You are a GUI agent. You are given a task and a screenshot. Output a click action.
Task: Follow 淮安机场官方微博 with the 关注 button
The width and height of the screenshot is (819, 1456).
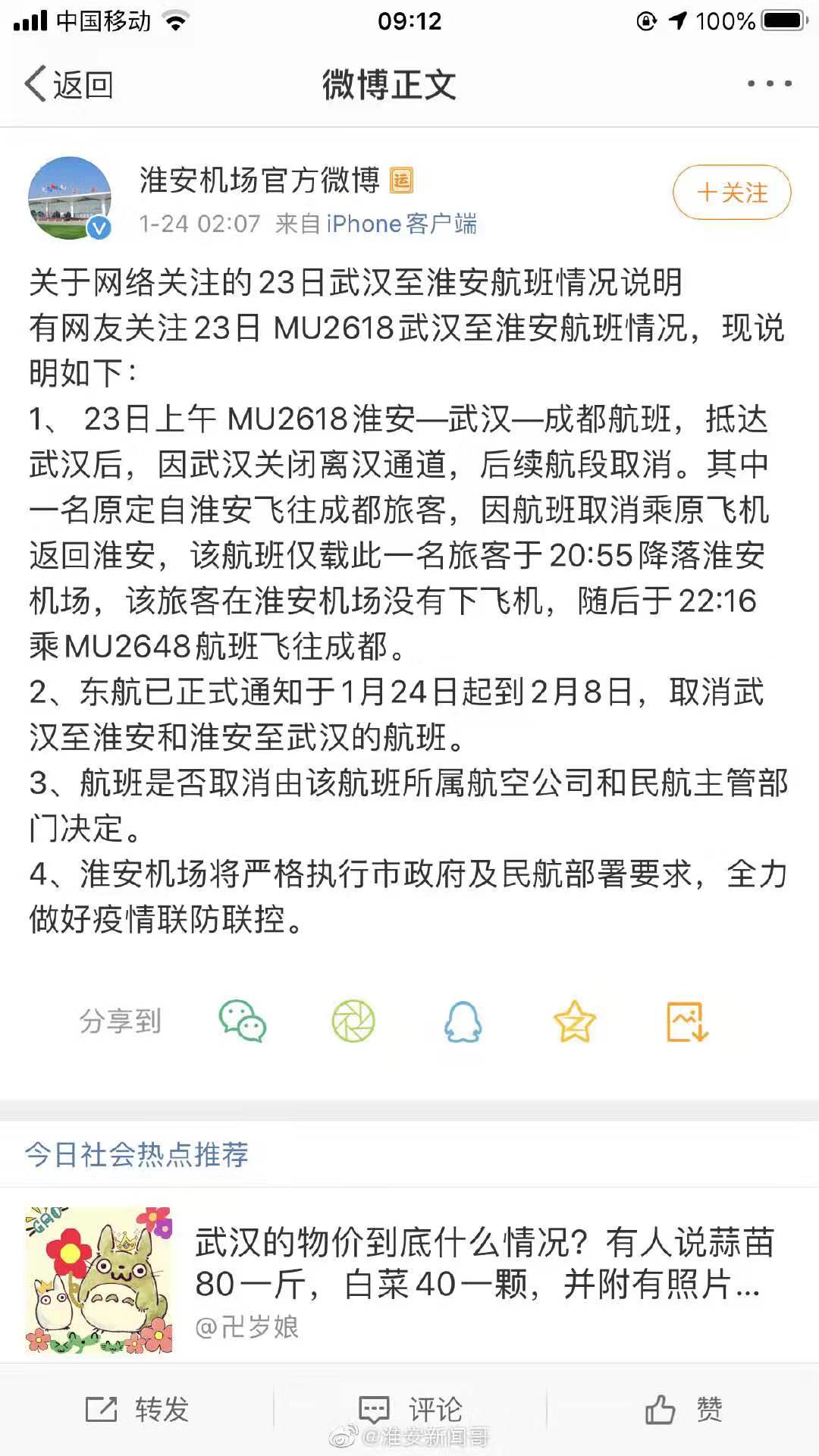[732, 193]
